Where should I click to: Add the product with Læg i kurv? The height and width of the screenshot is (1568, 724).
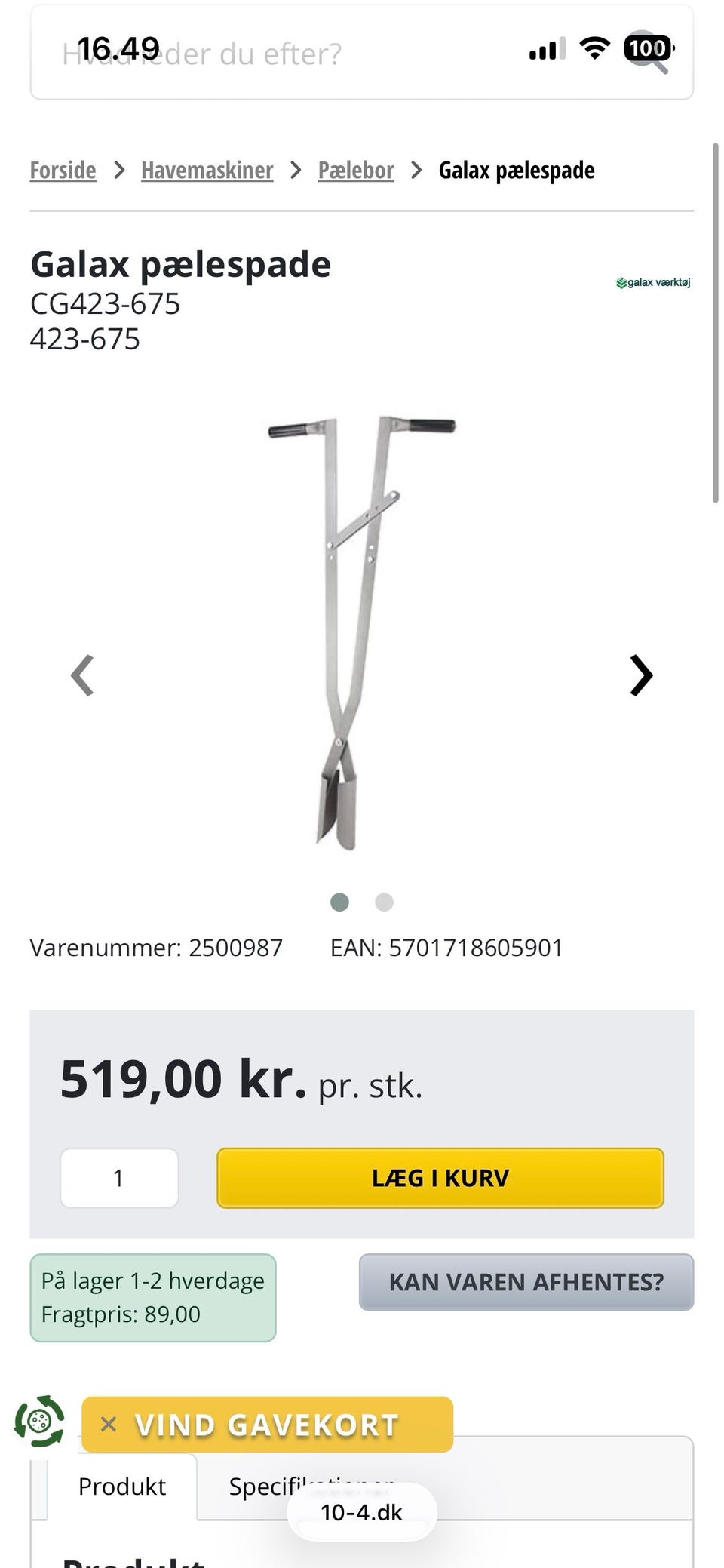pyautogui.click(x=440, y=1178)
